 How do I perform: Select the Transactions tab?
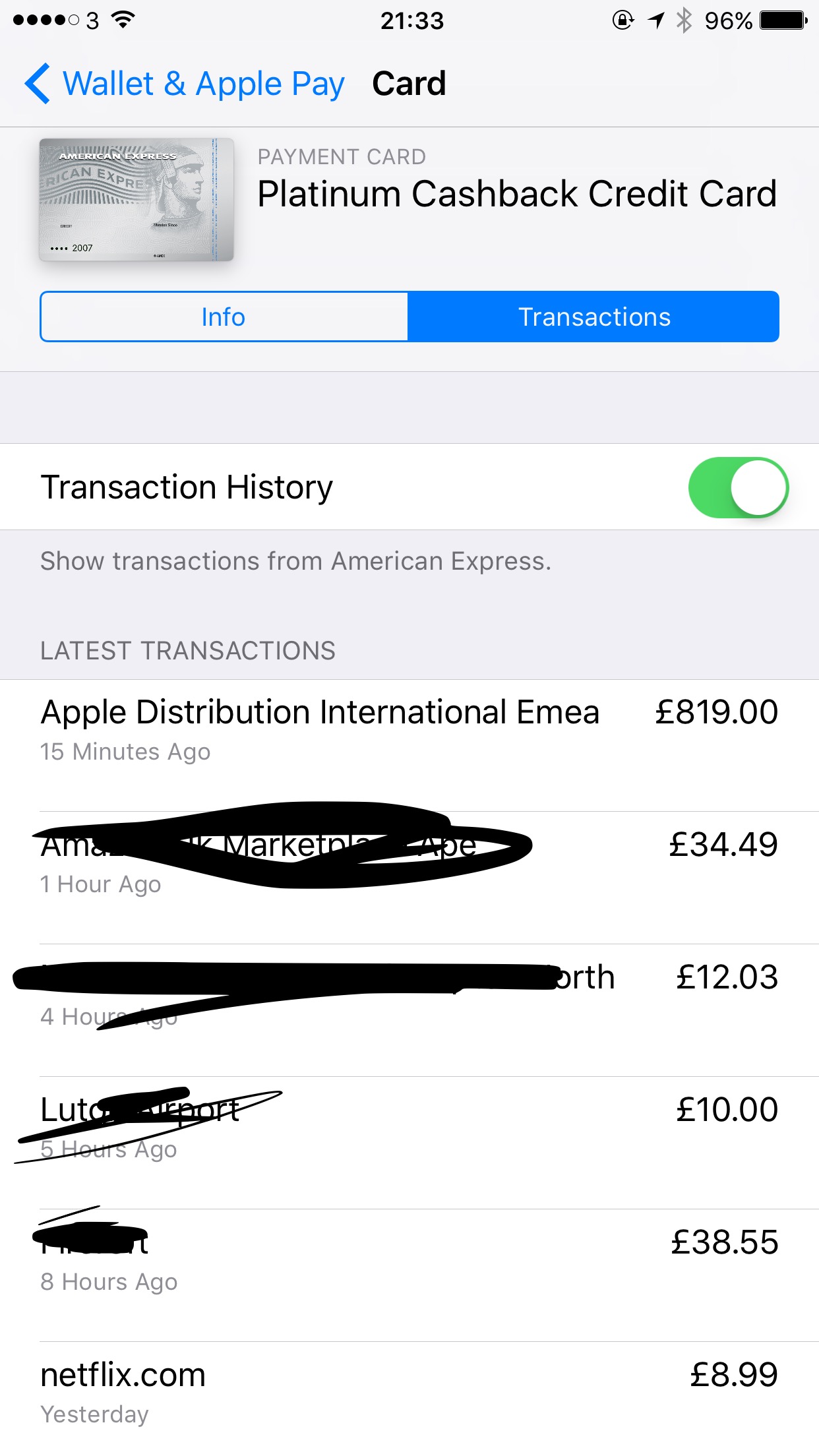click(x=593, y=317)
